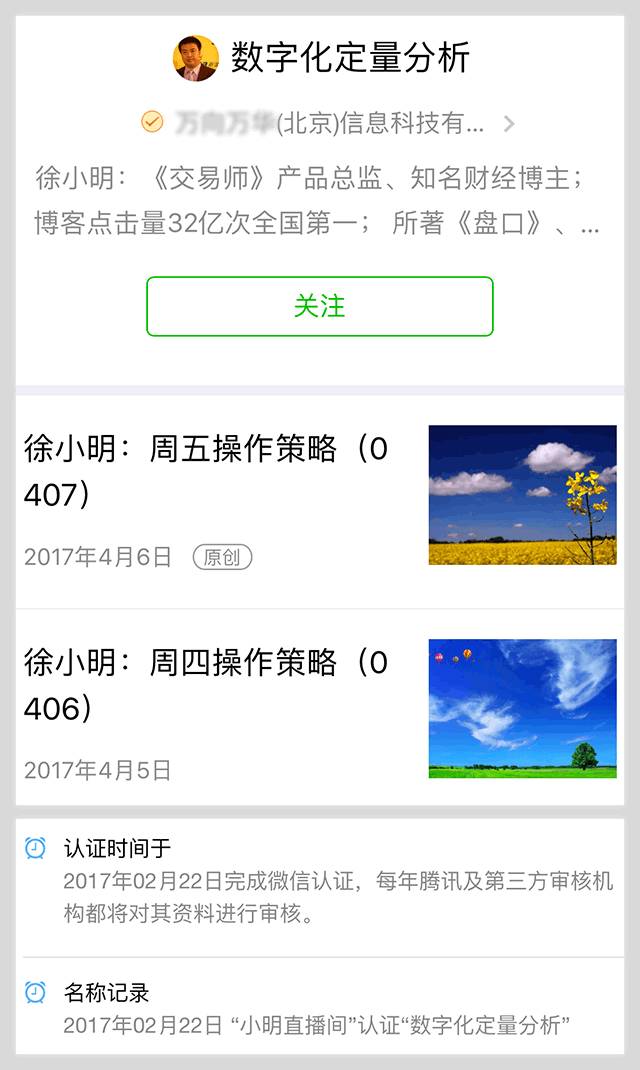Tap the green 关注 follow button
640x1070 pixels.
click(x=320, y=306)
